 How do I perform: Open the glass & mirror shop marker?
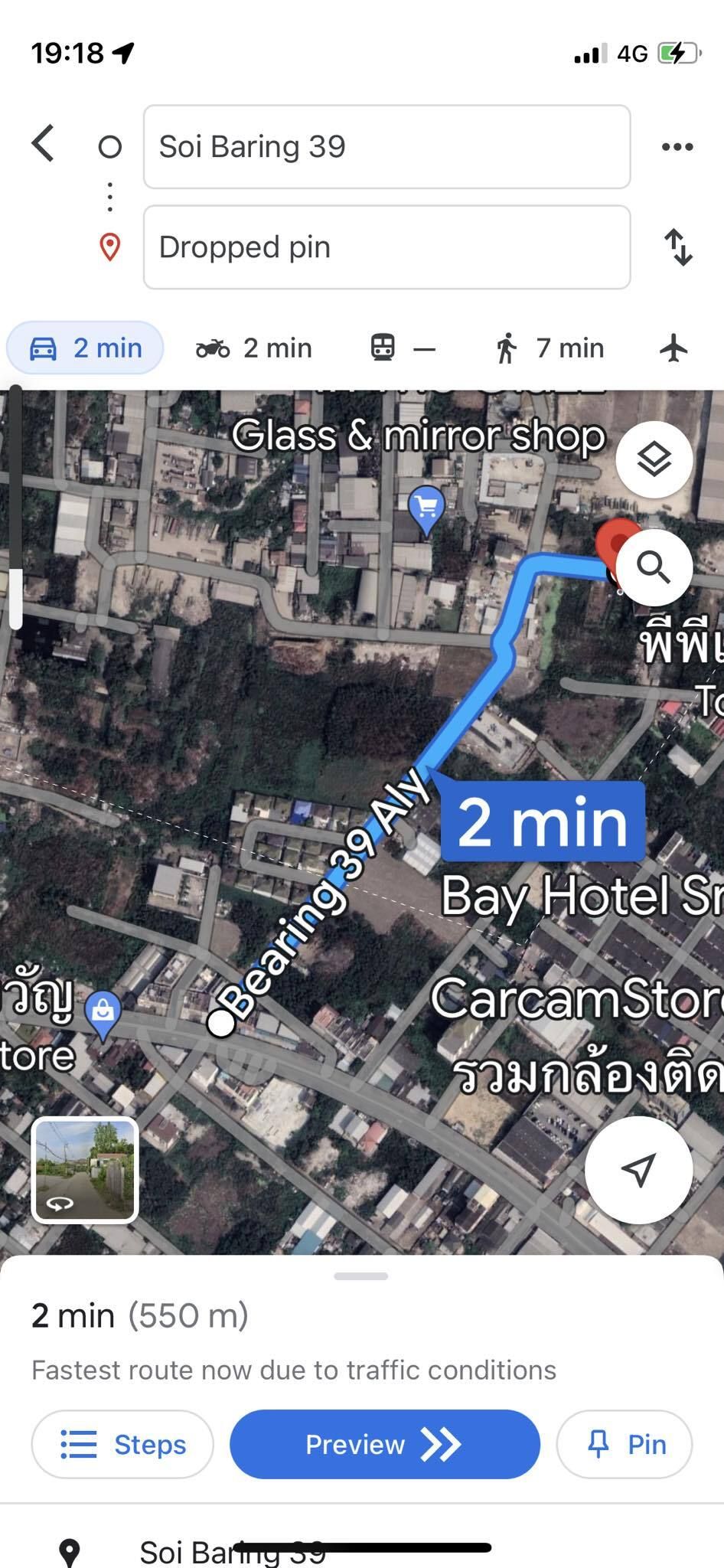pyautogui.click(x=427, y=508)
